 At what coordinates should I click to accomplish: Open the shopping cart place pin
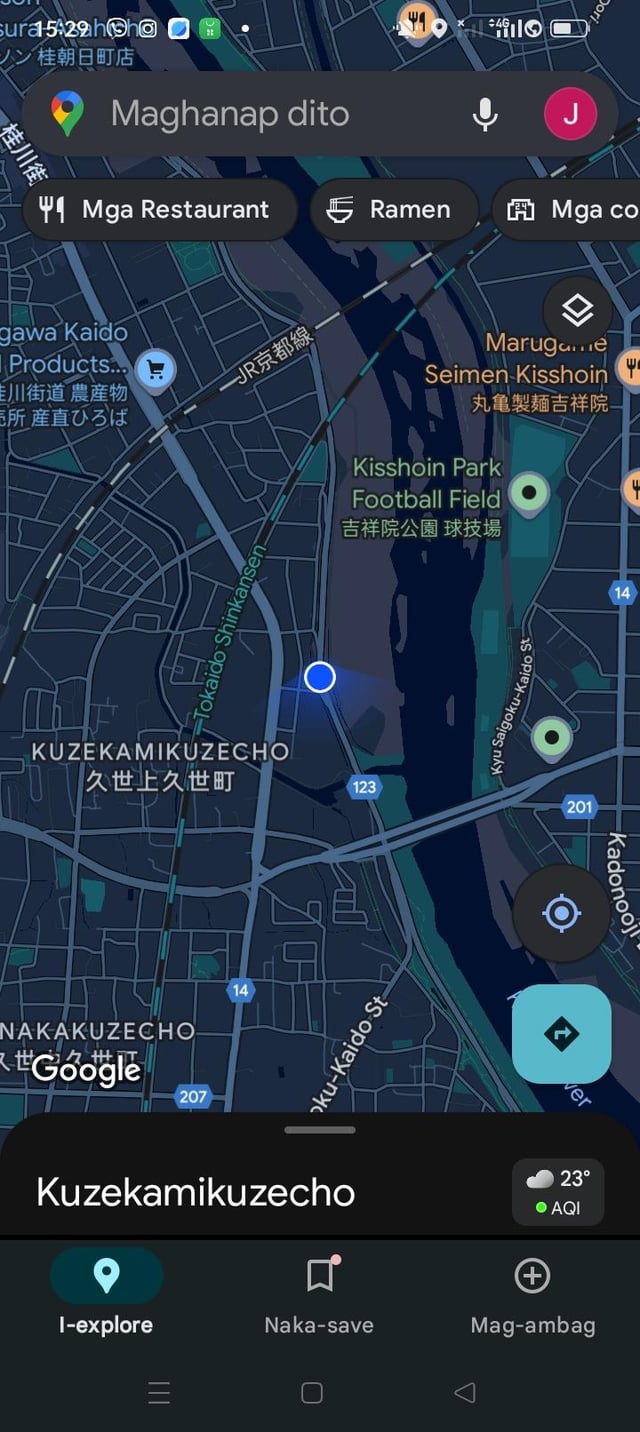155,370
